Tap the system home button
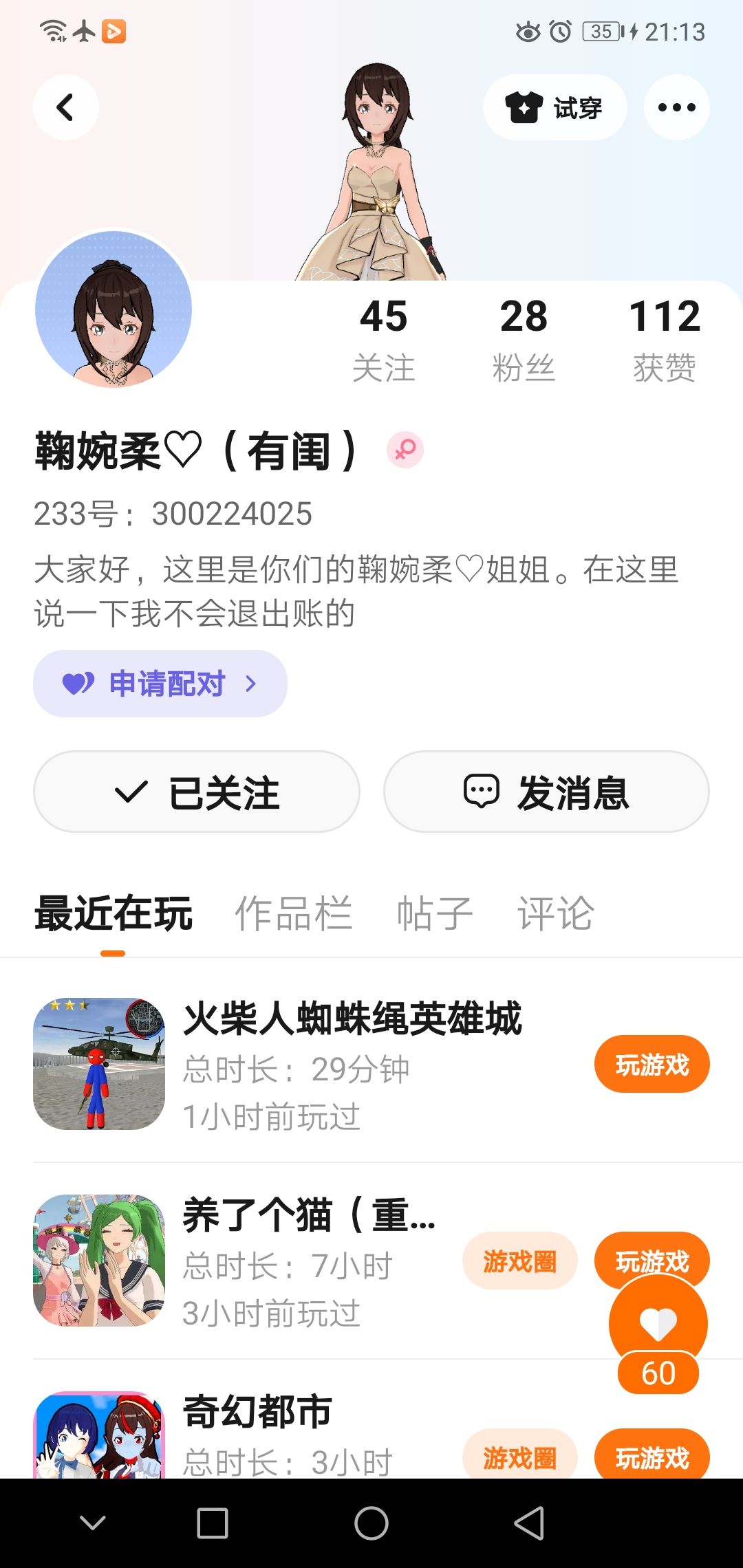 (x=371, y=1523)
